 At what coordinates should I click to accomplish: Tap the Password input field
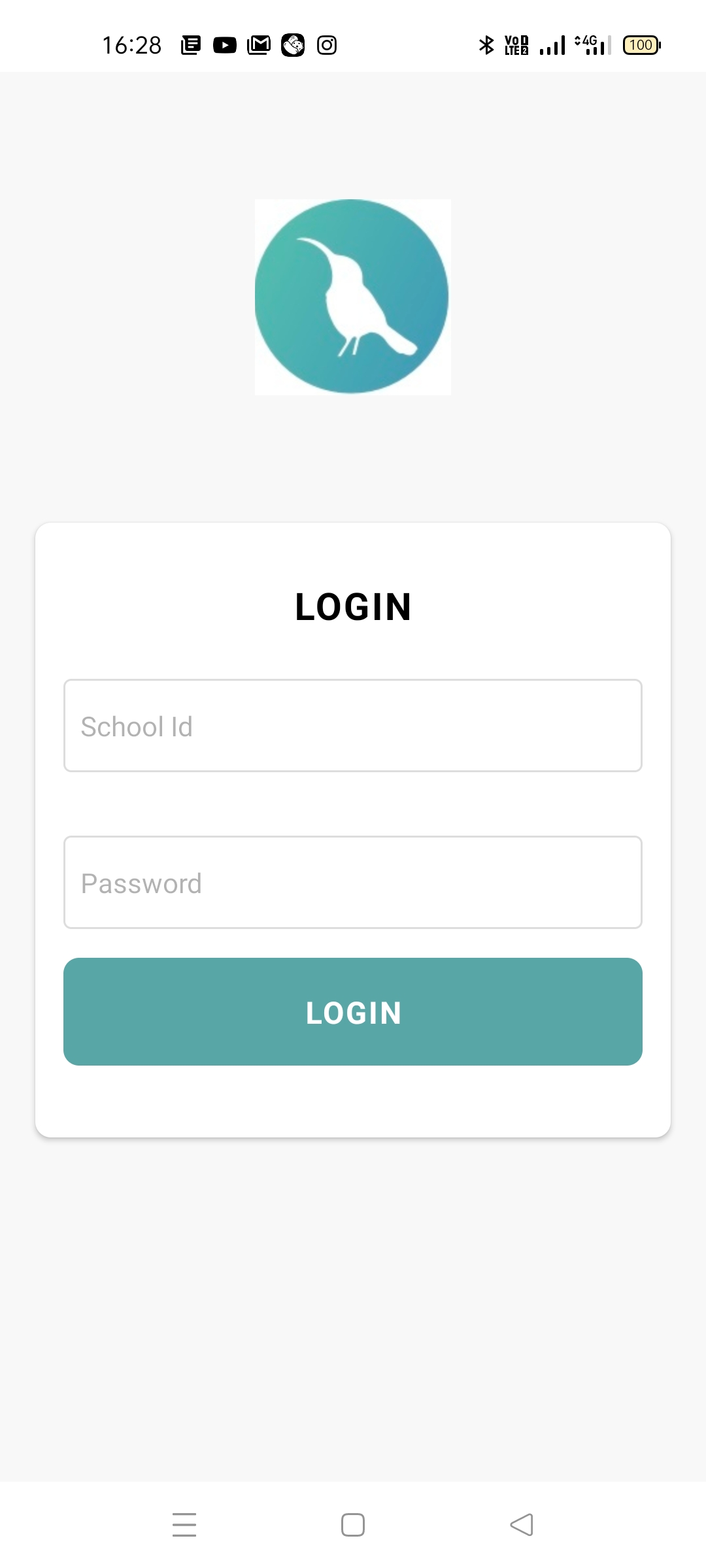coord(353,883)
